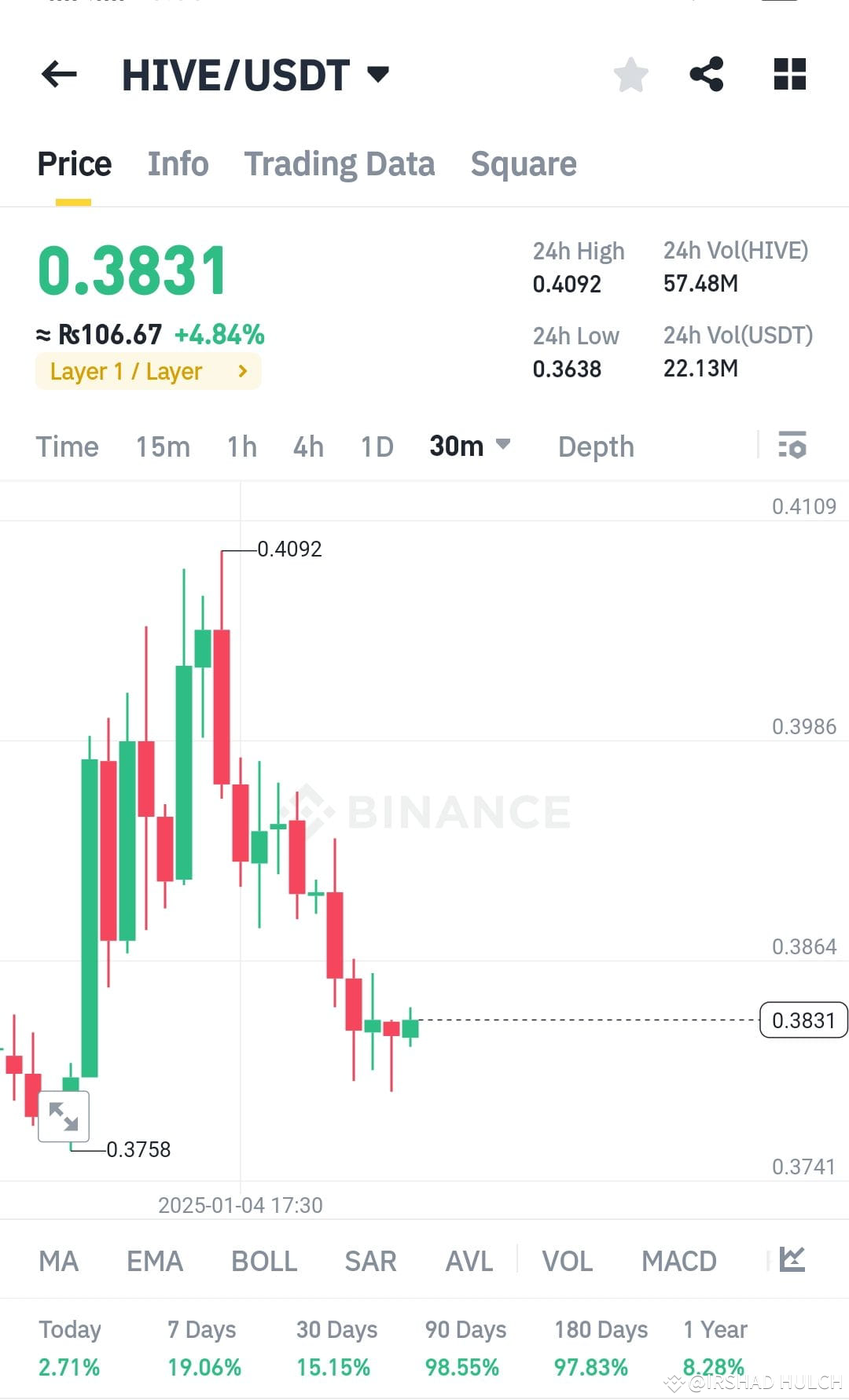Image resolution: width=849 pixels, height=1400 pixels.
Task: Enable the BOLL indicator
Action: tap(263, 1261)
